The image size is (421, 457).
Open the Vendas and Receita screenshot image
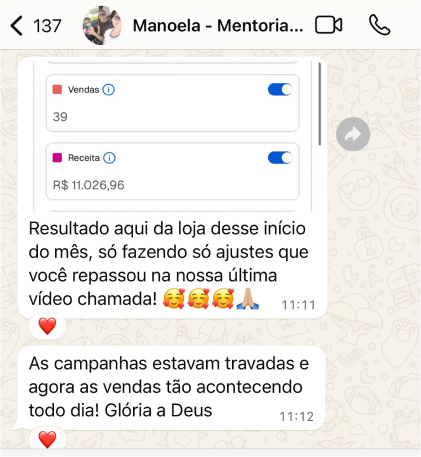pyautogui.click(x=172, y=136)
